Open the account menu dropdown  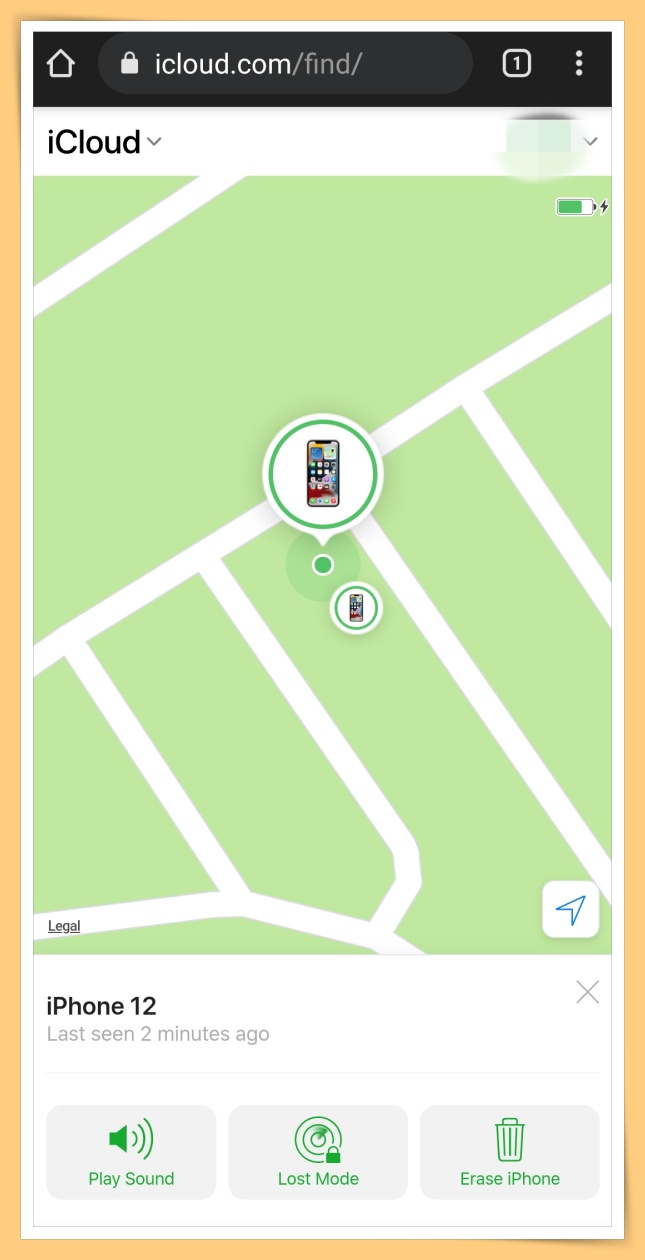pos(590,142)
